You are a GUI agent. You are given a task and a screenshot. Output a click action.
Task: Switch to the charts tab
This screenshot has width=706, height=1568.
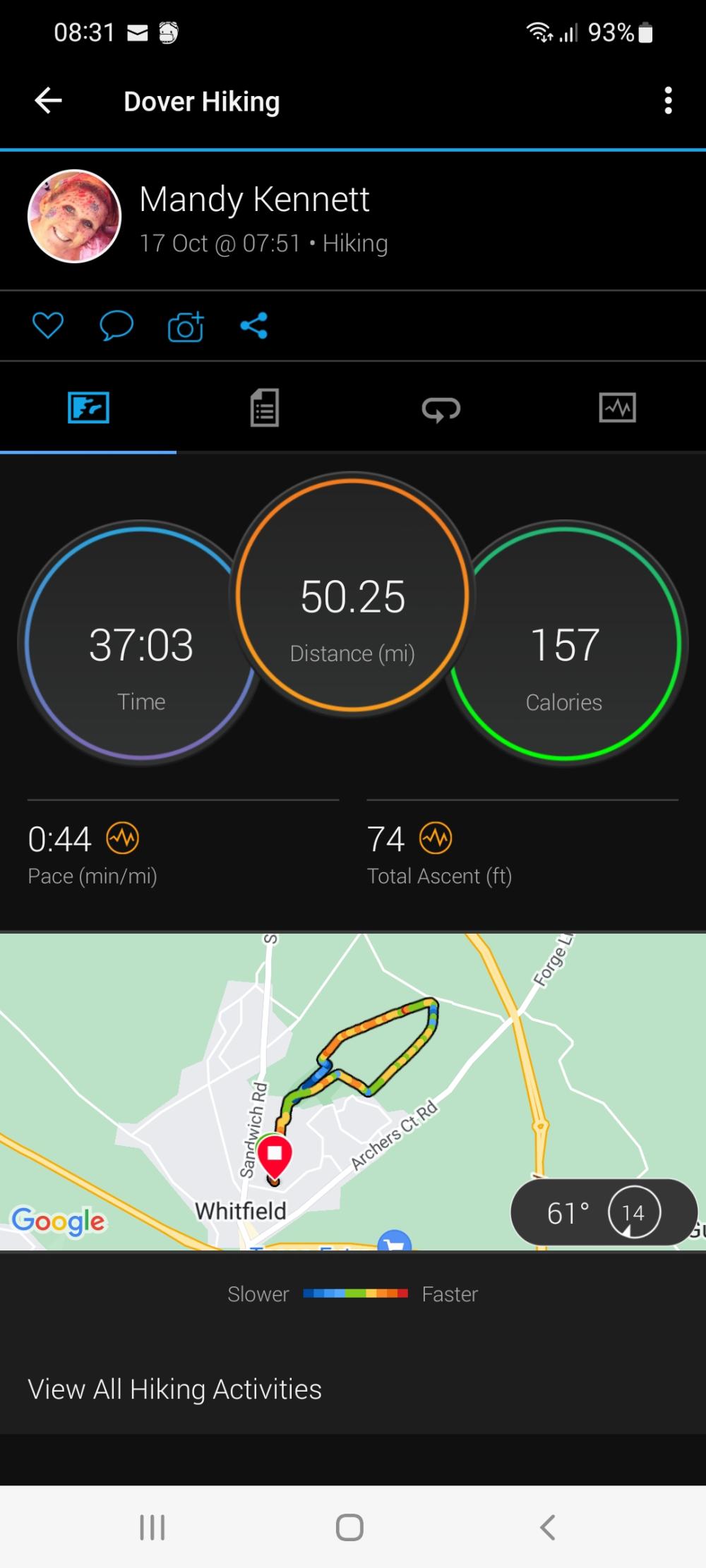(x=617, y=408)
